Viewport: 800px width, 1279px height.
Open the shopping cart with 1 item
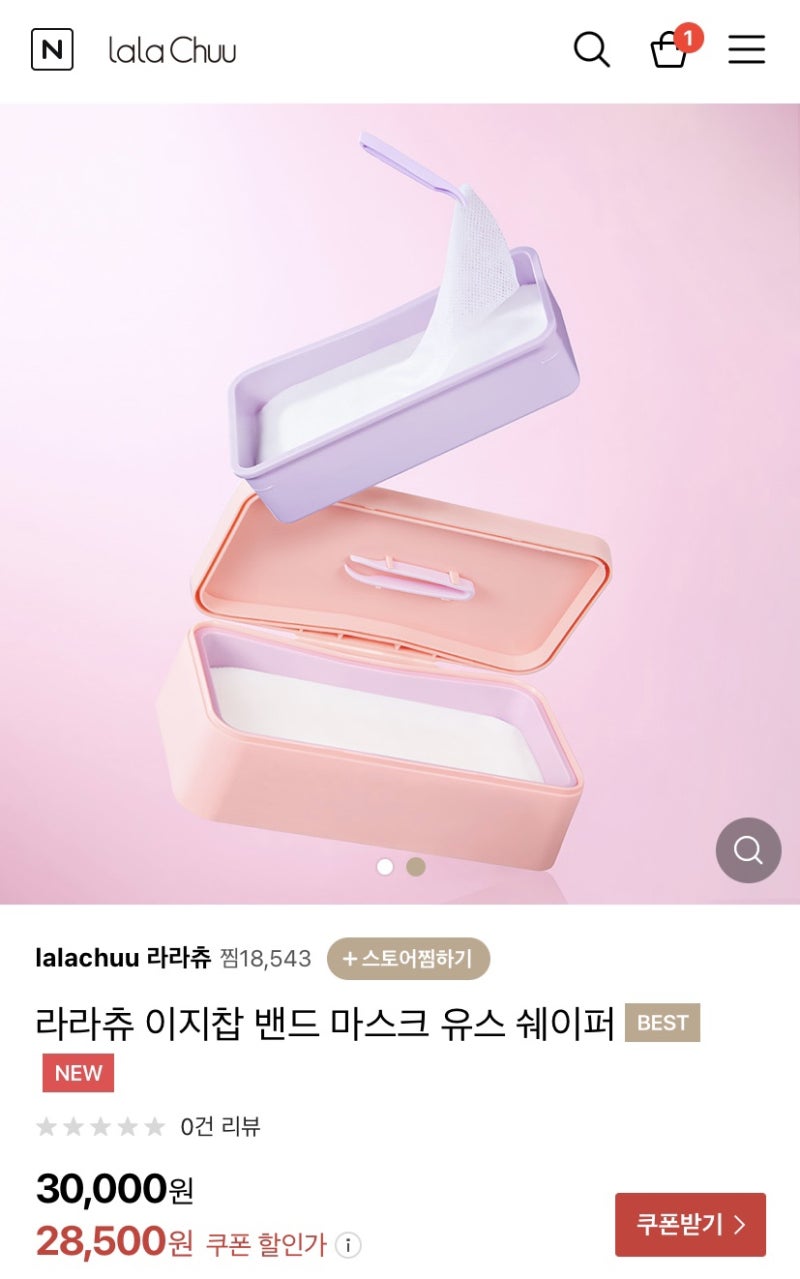pos(670,49)
